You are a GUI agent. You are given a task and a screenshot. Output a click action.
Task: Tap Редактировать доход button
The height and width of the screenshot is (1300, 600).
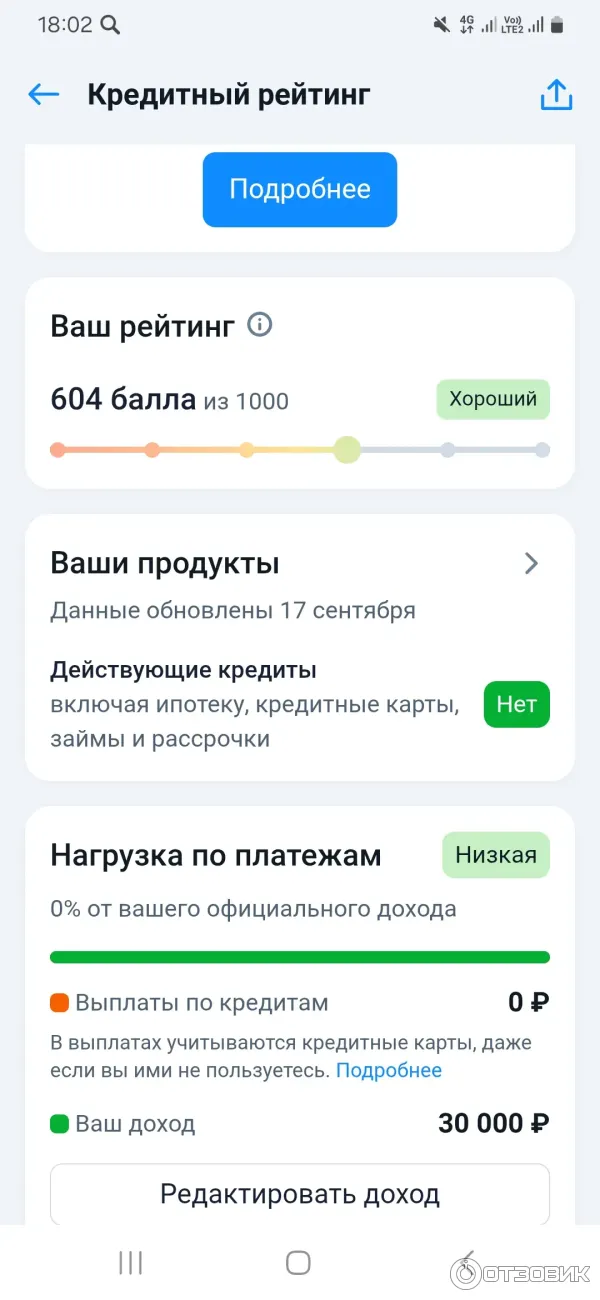(x=300, y=1194)
